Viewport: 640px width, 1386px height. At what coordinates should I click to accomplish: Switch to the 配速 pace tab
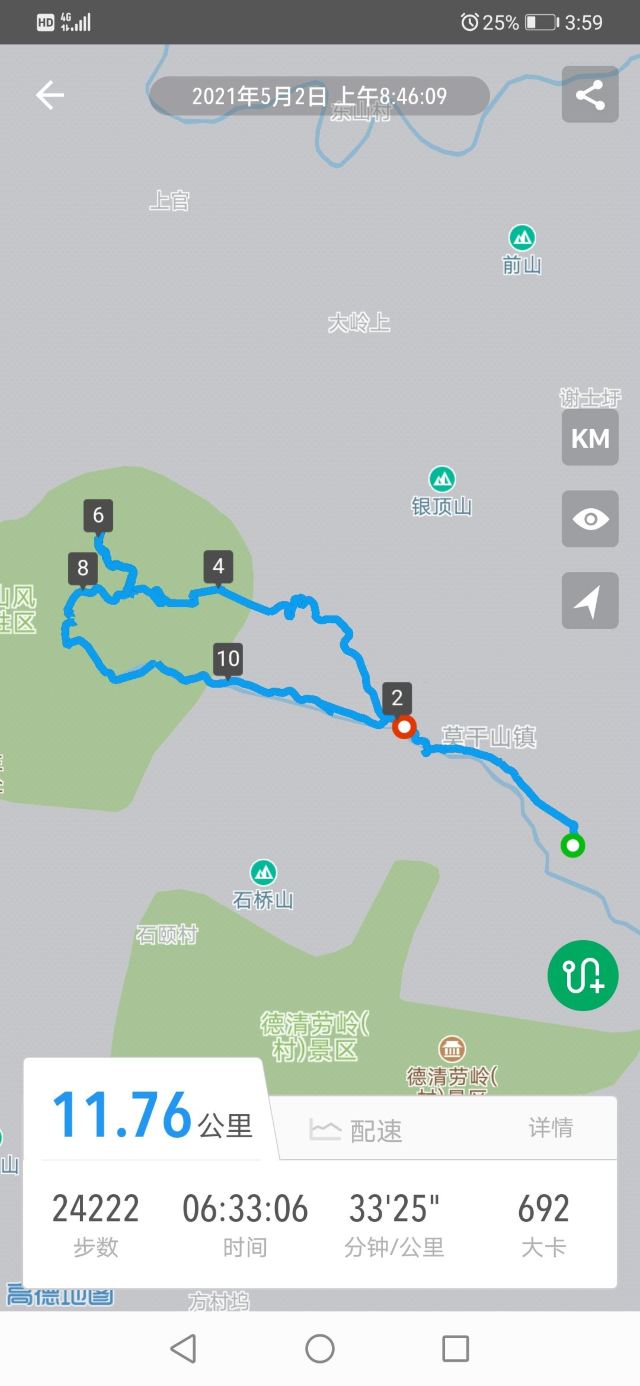357,1130
